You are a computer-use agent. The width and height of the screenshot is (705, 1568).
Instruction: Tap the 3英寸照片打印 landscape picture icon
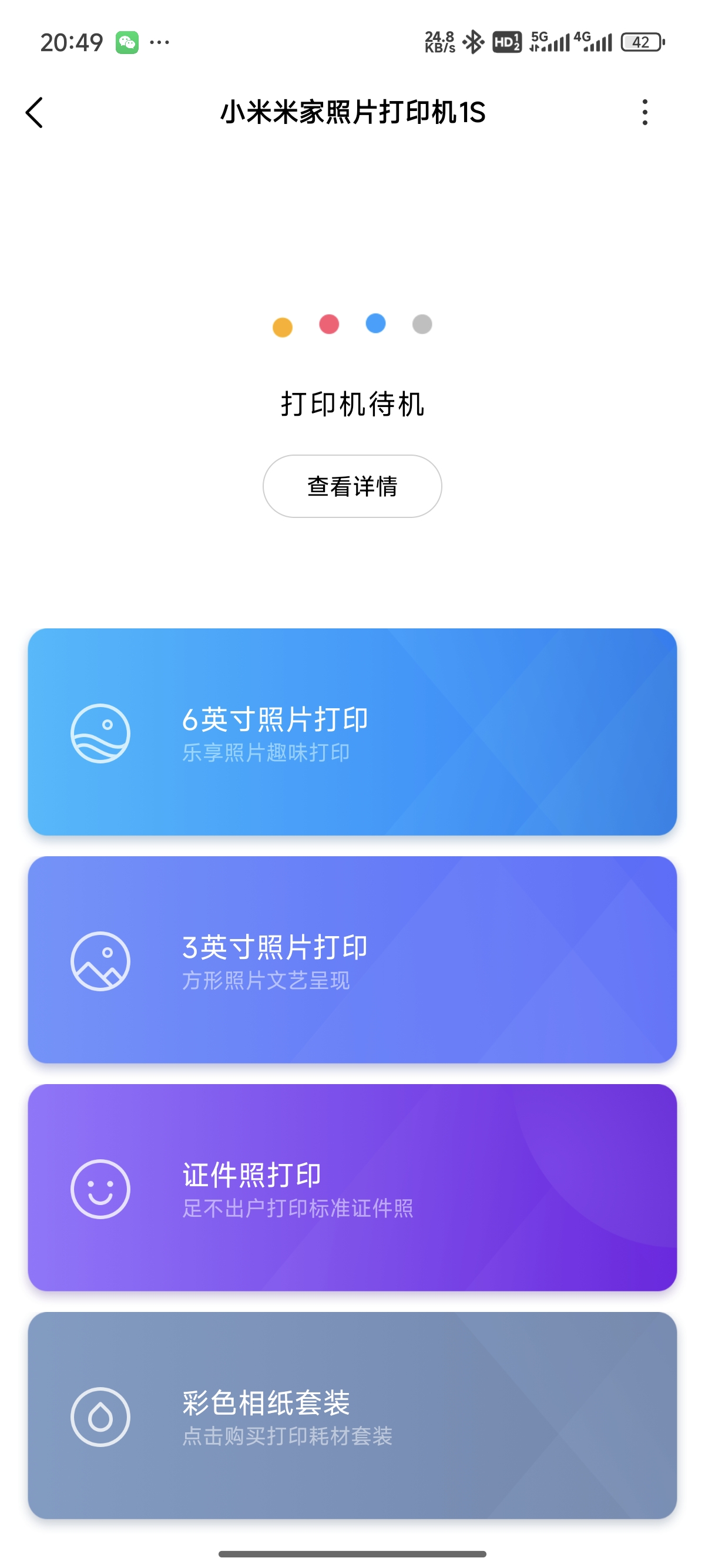(x=101, y=962)
